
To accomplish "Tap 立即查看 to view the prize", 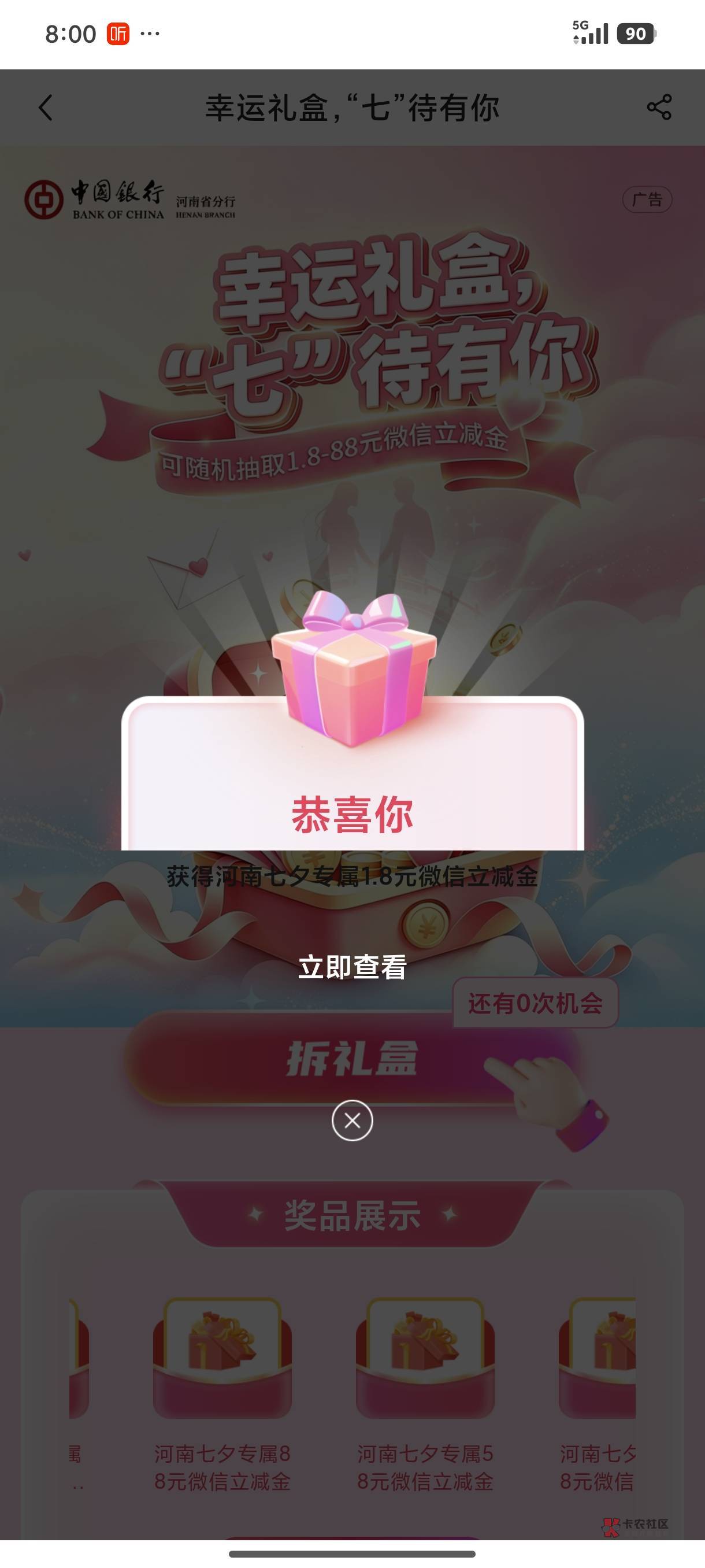I will (x=352, y=967).
